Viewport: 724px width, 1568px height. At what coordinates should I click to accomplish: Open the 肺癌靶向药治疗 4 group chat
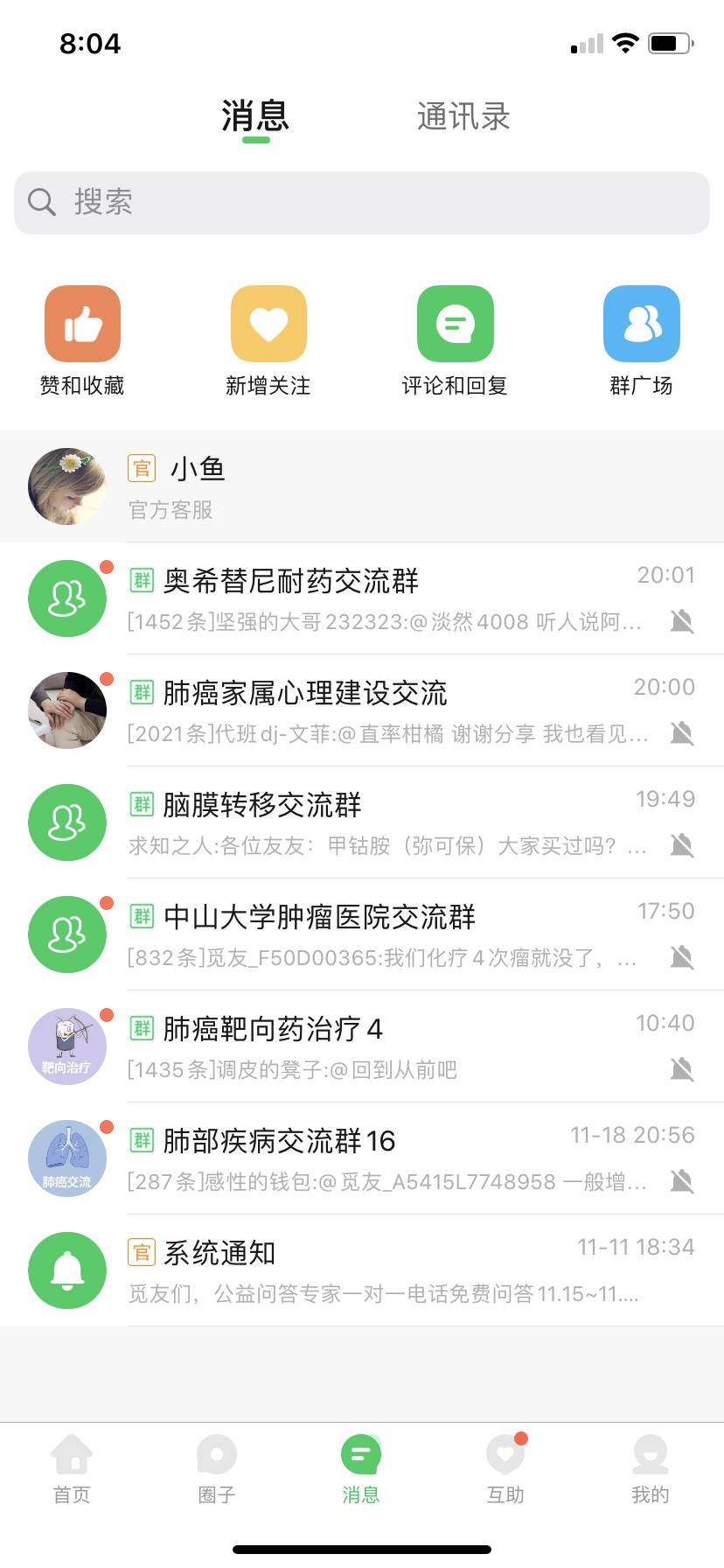(x=385, y=1046)
